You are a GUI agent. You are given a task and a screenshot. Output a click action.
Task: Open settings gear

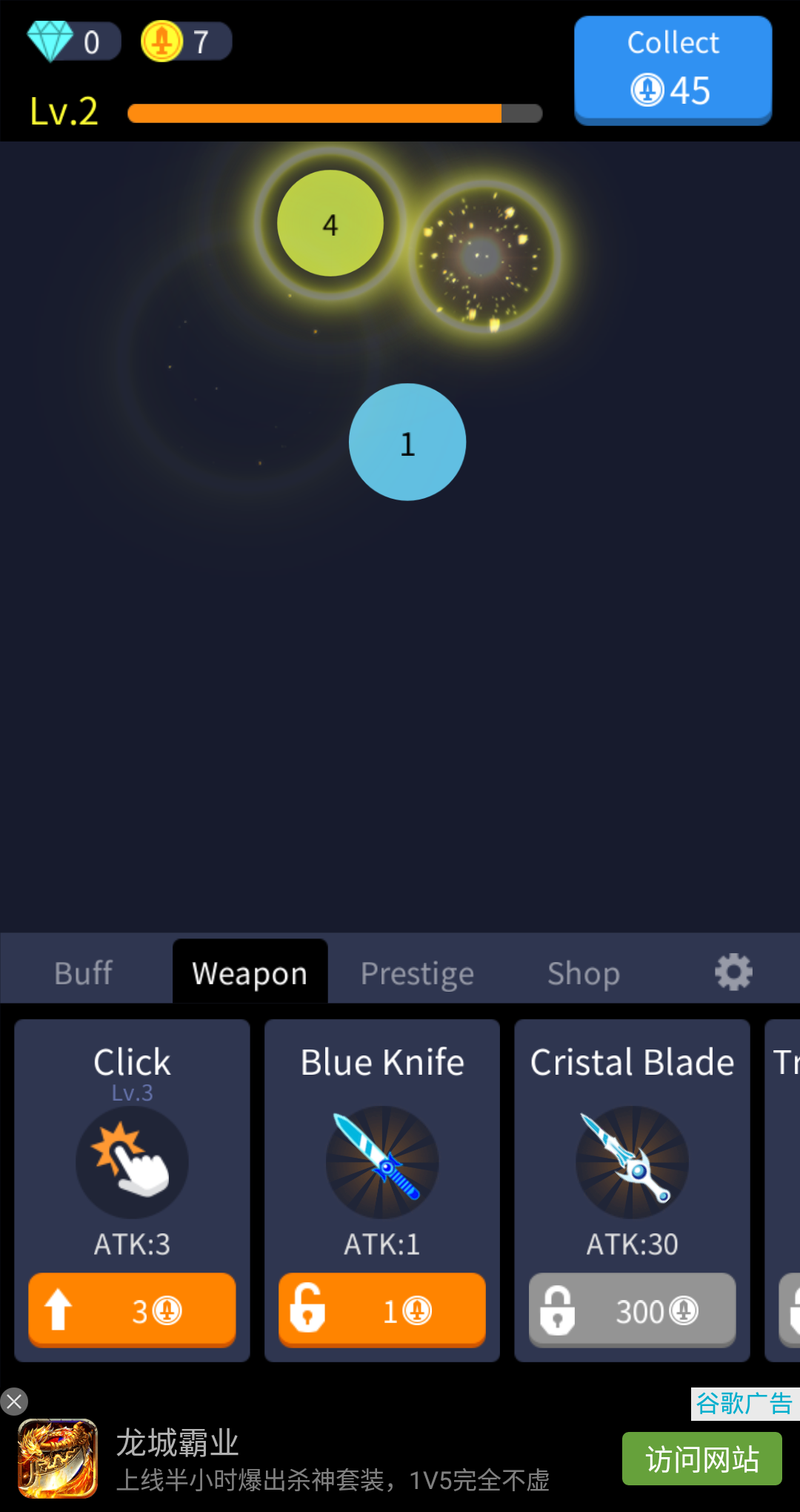click(x=733, y=972)
